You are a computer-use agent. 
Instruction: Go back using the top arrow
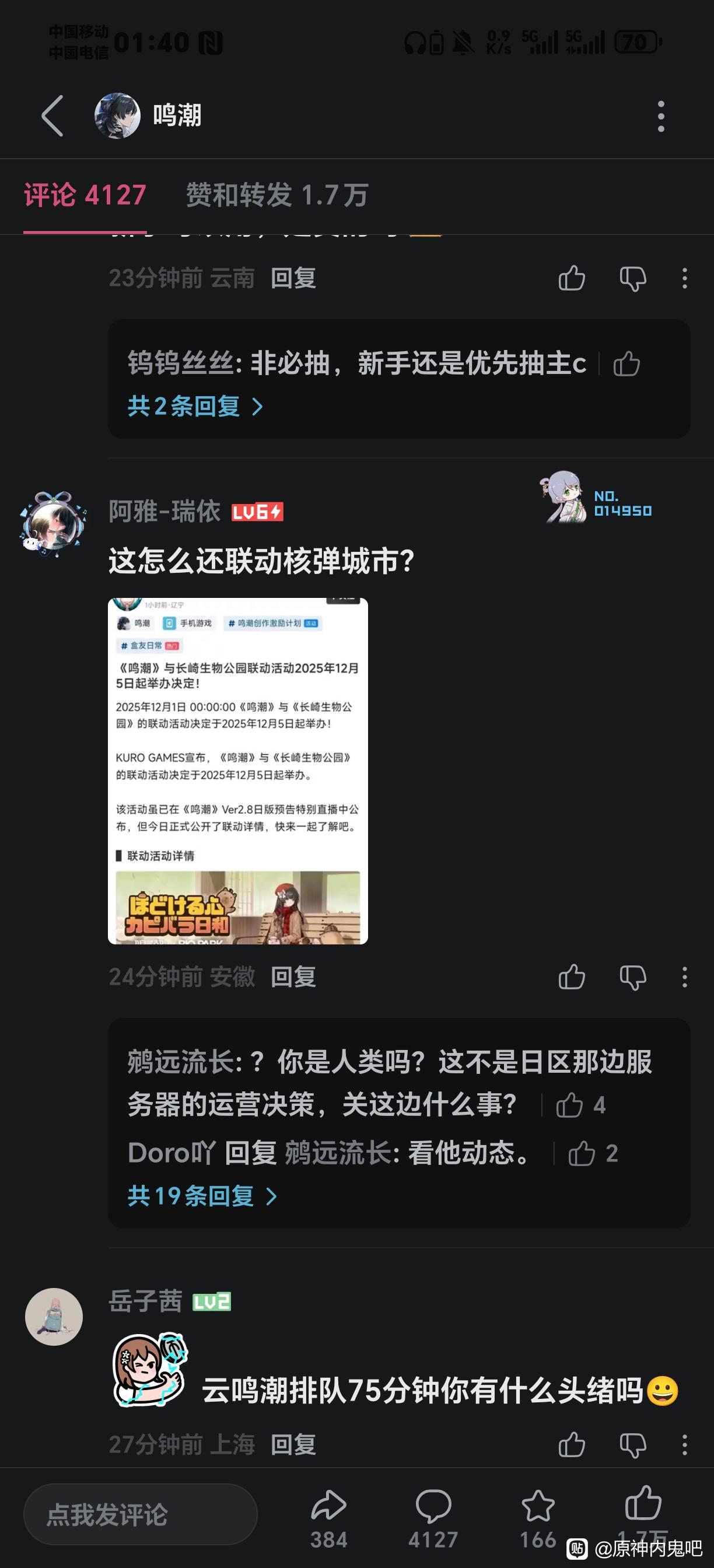pyautogui.click(x=52, y=116)
